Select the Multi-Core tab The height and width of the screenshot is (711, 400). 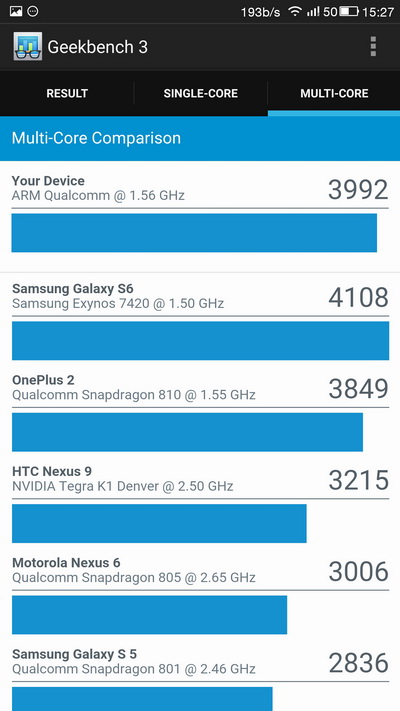(x=334, y=93)
